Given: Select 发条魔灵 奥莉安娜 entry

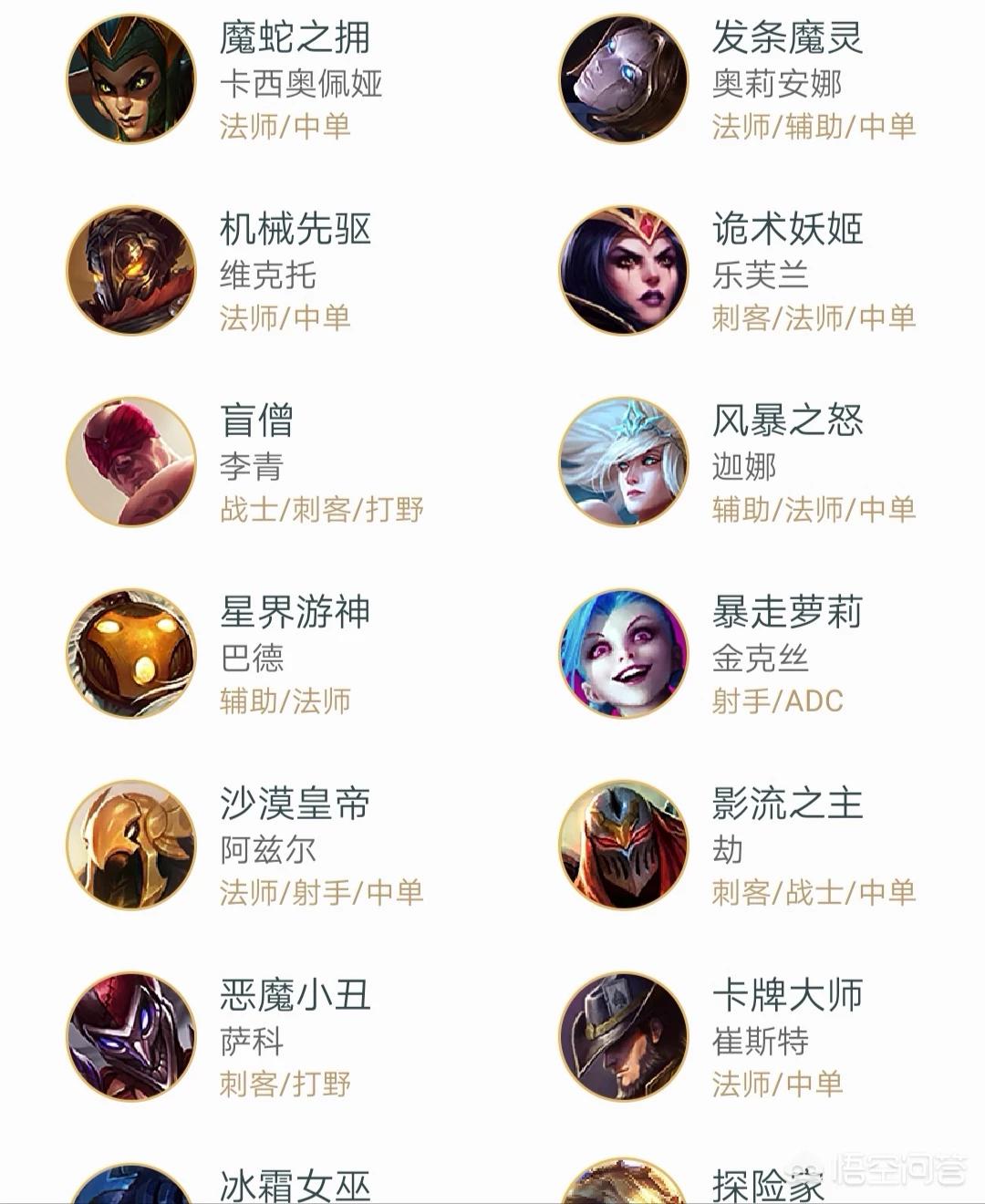Looking at the screenshot, I should pos(738,79).
